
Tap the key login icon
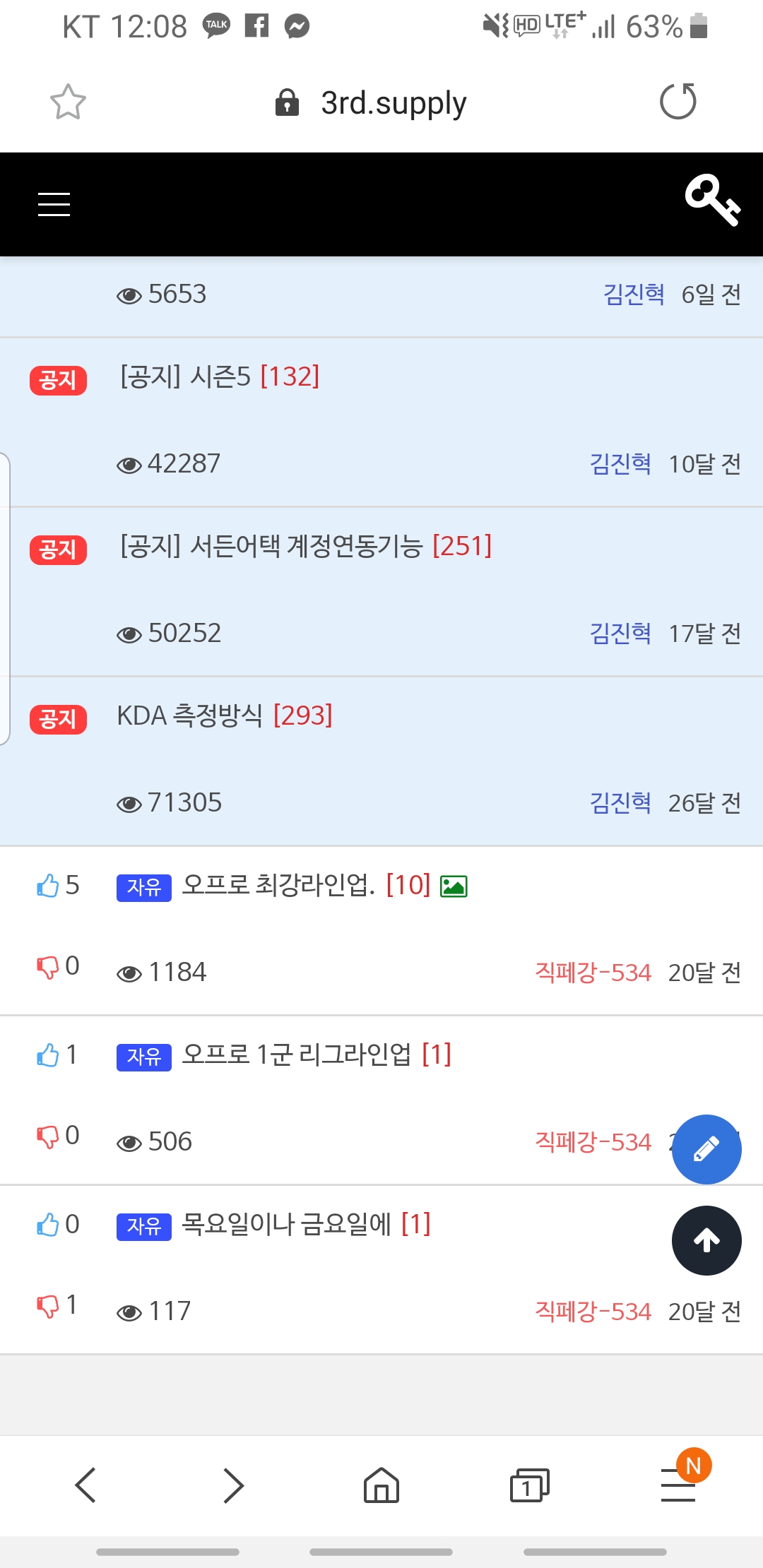(x=711, y=200)
